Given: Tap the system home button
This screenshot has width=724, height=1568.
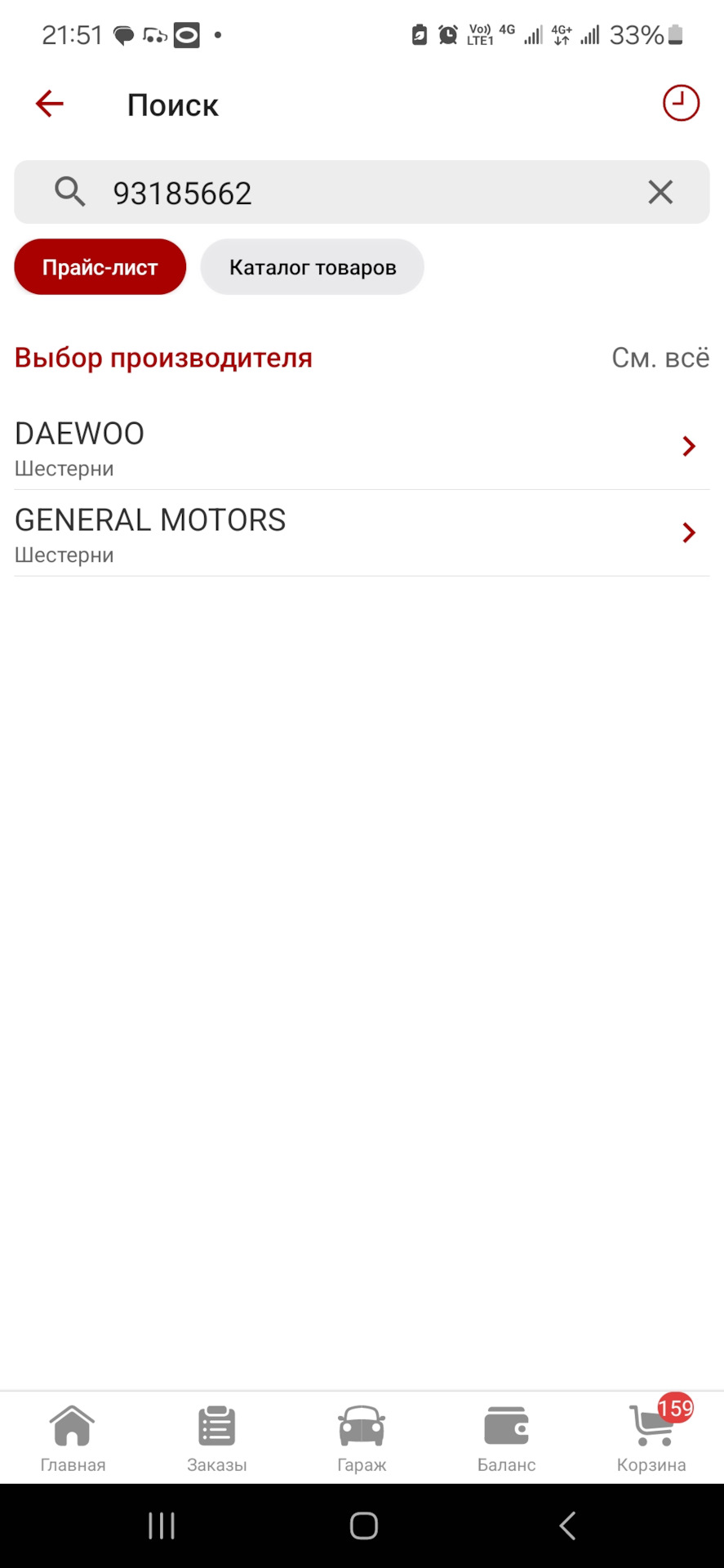Looking at the screenshot, I should [x=363, y=1526].
